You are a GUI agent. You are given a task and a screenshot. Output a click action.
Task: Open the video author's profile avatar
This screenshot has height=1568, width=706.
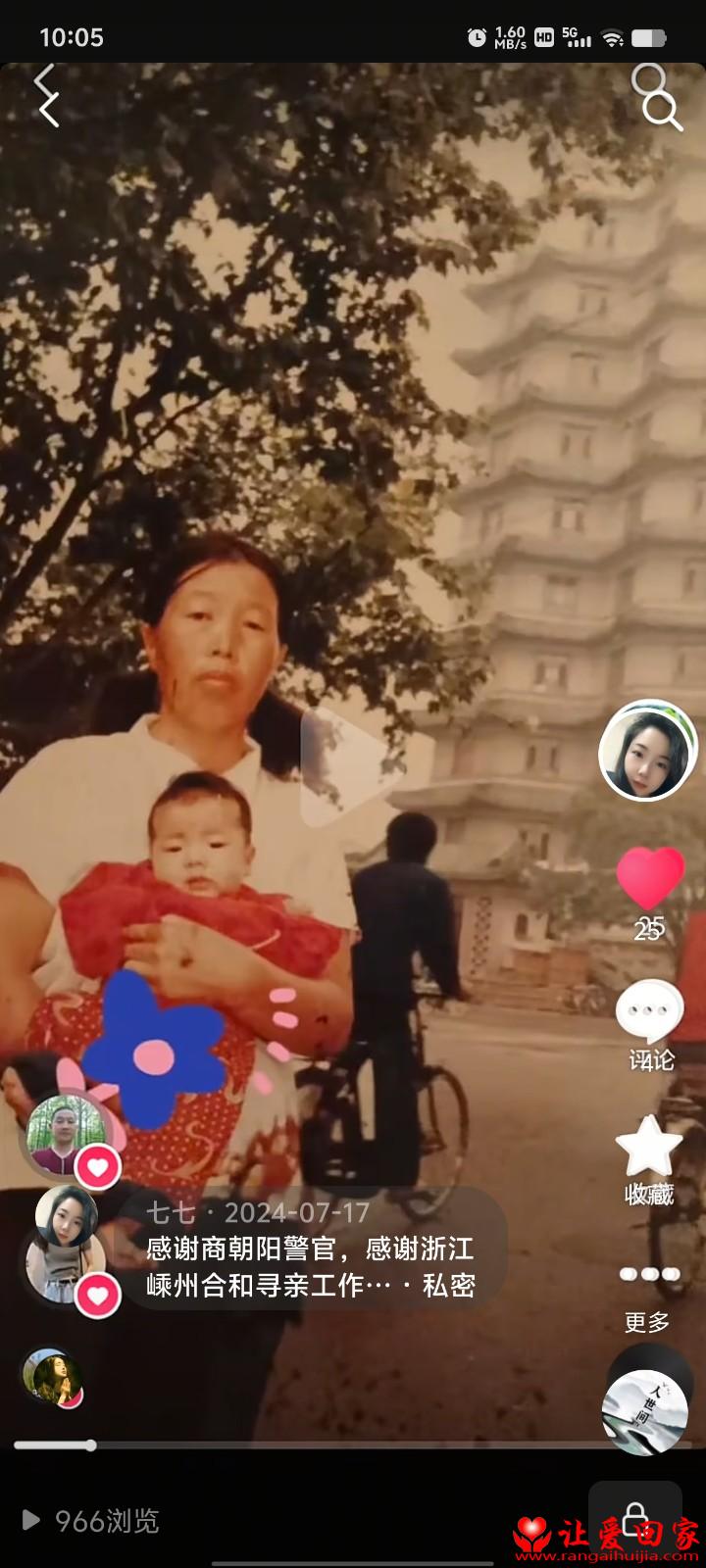648,750
